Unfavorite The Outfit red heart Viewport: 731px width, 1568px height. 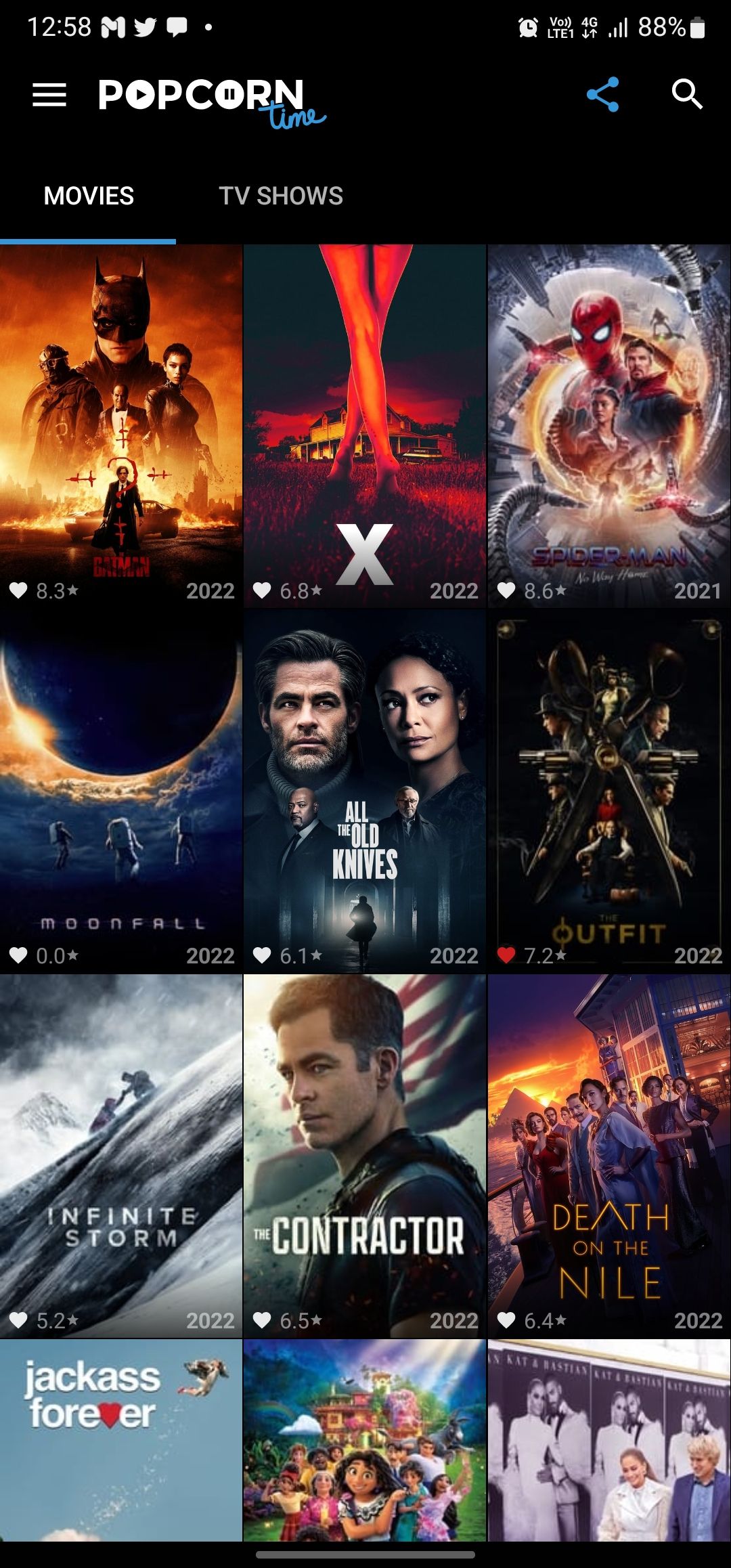click(506, 955)
